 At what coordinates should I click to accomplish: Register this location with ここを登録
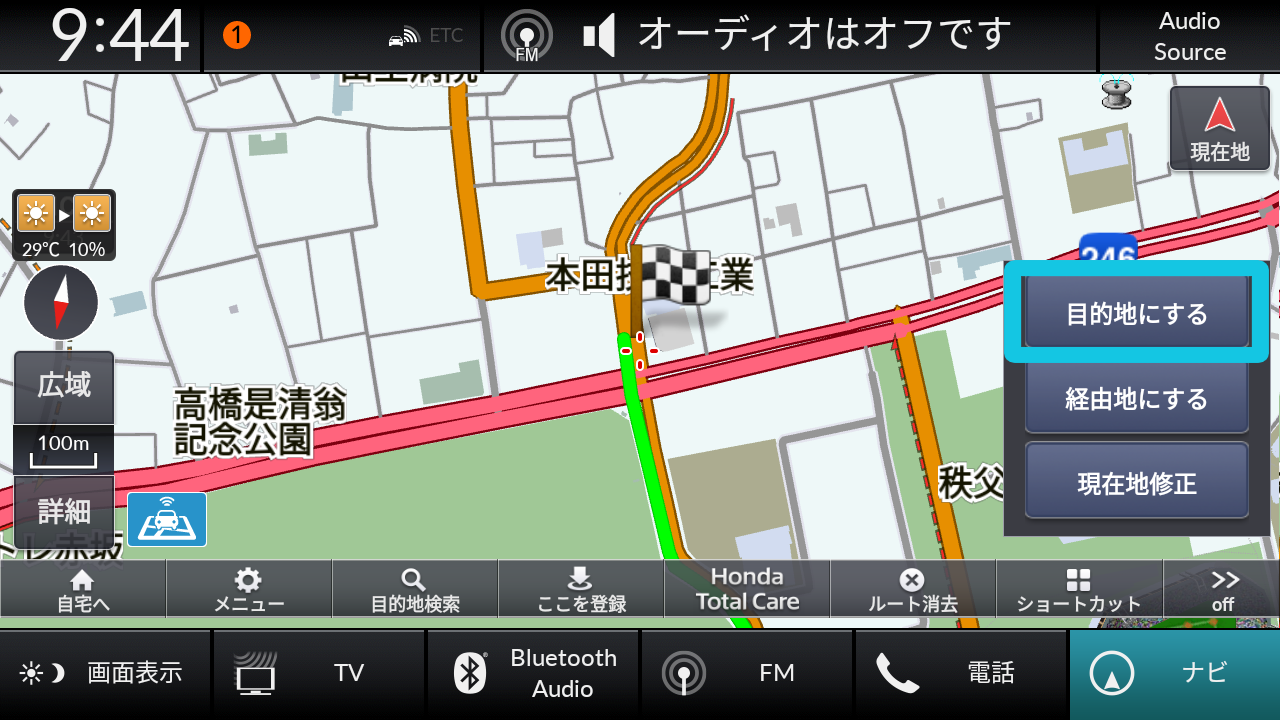point(581,590)
